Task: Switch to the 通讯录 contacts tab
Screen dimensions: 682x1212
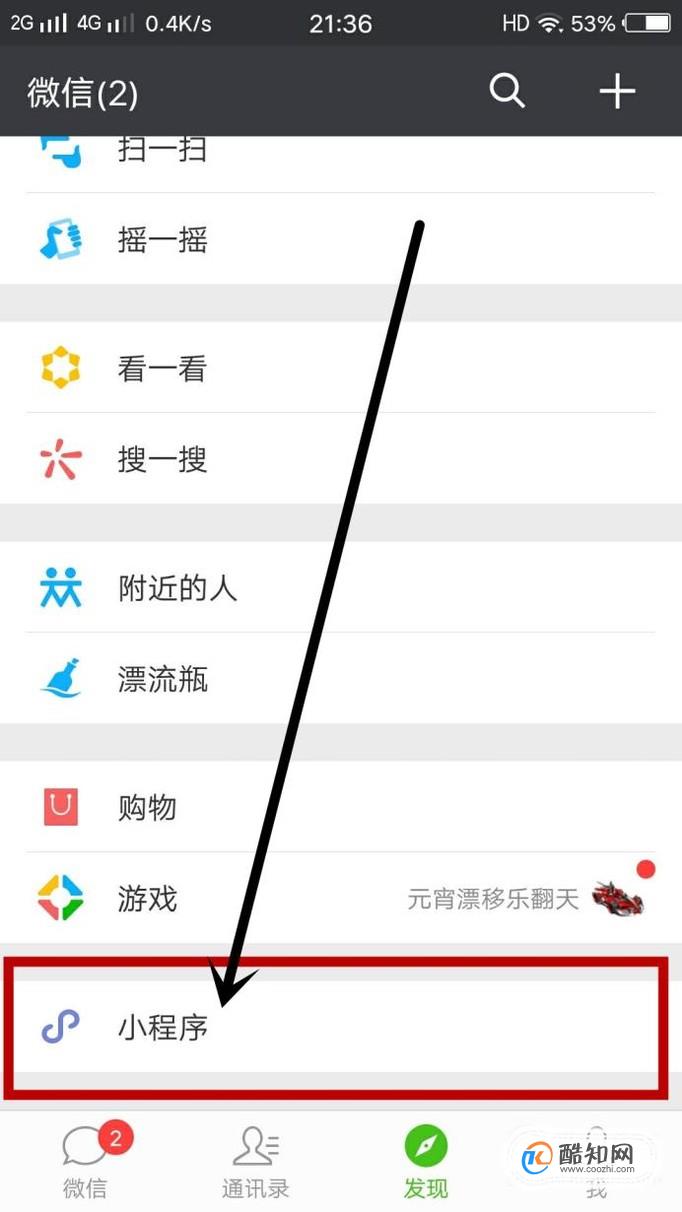Action: click(255, 1162)
